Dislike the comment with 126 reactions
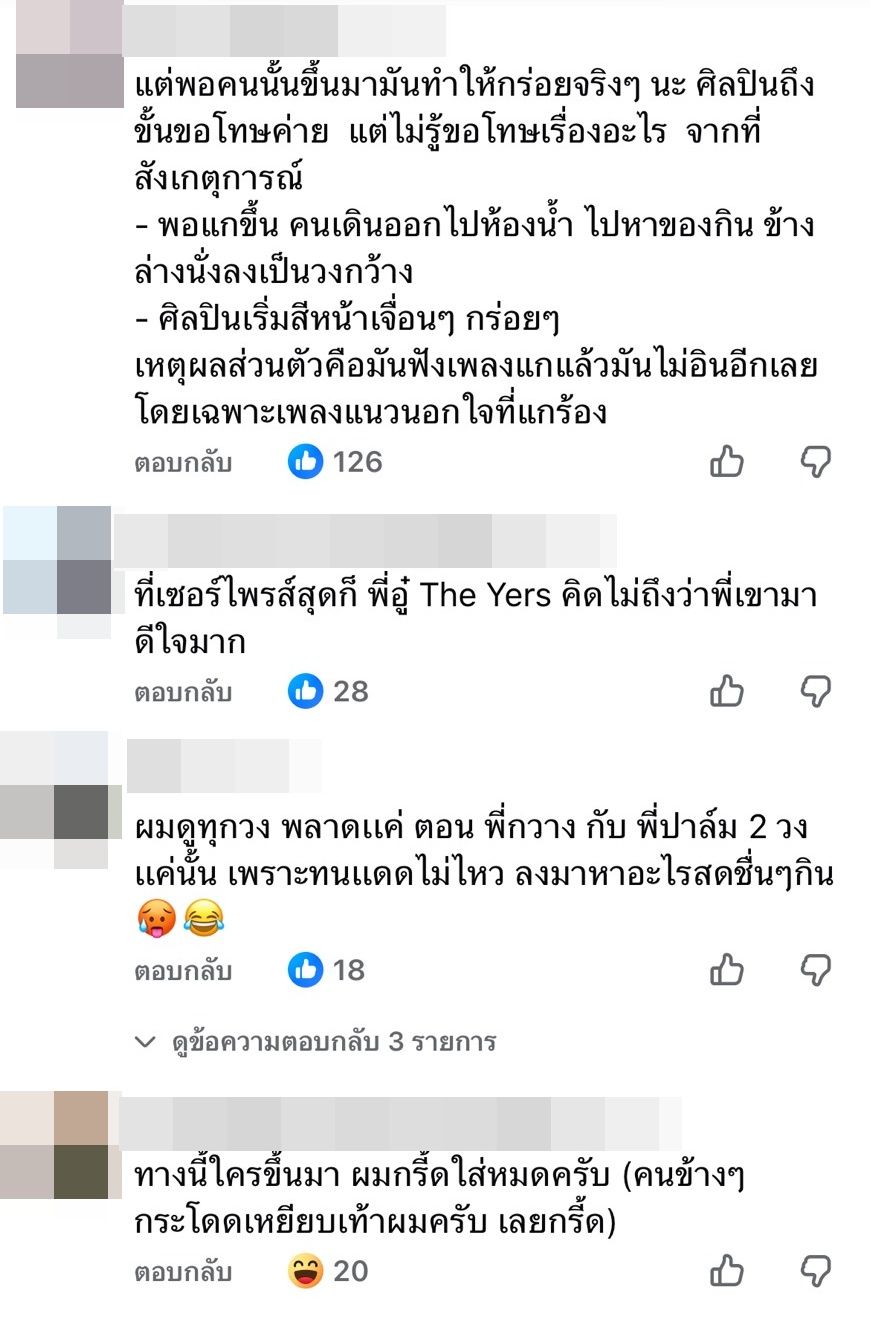The image size is (870, 1324). 816,462
